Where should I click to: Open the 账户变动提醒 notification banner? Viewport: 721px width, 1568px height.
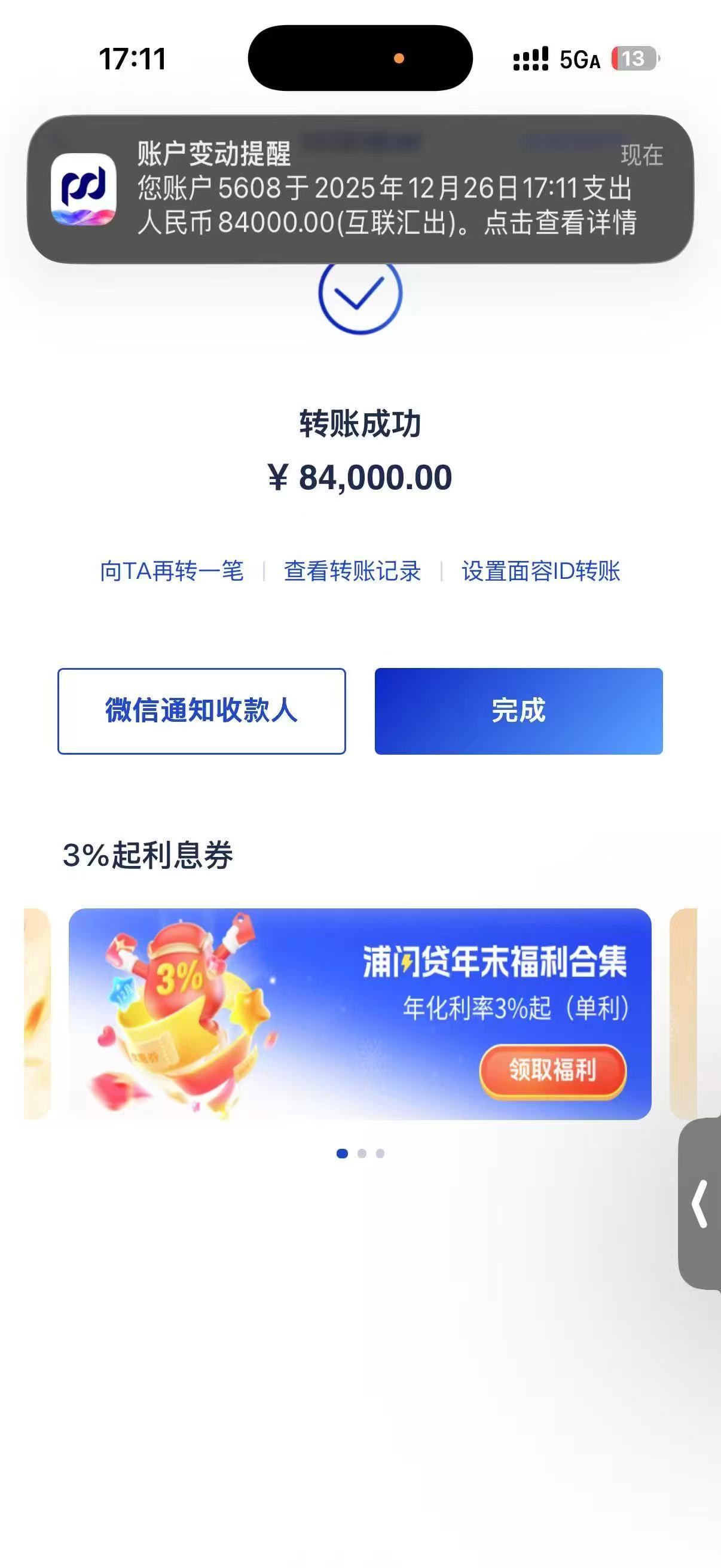[360, 189]
